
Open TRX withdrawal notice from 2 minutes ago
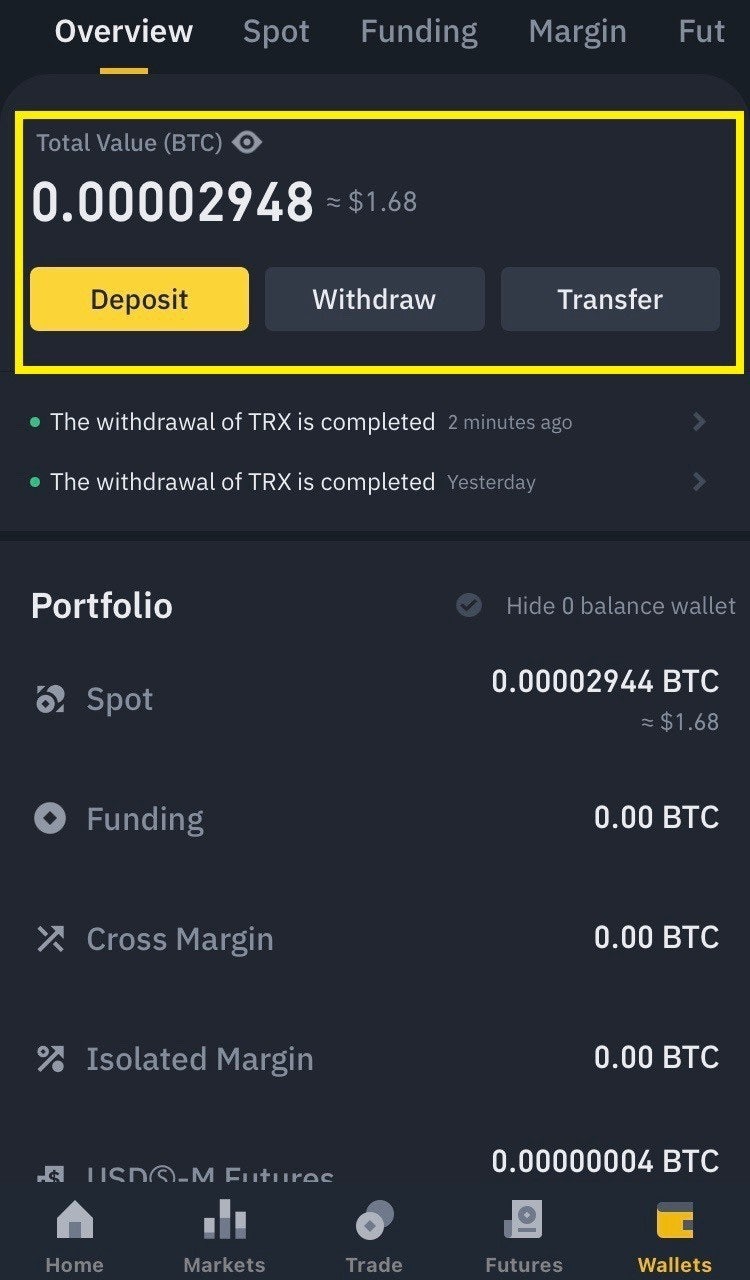[x=368, y=422]
